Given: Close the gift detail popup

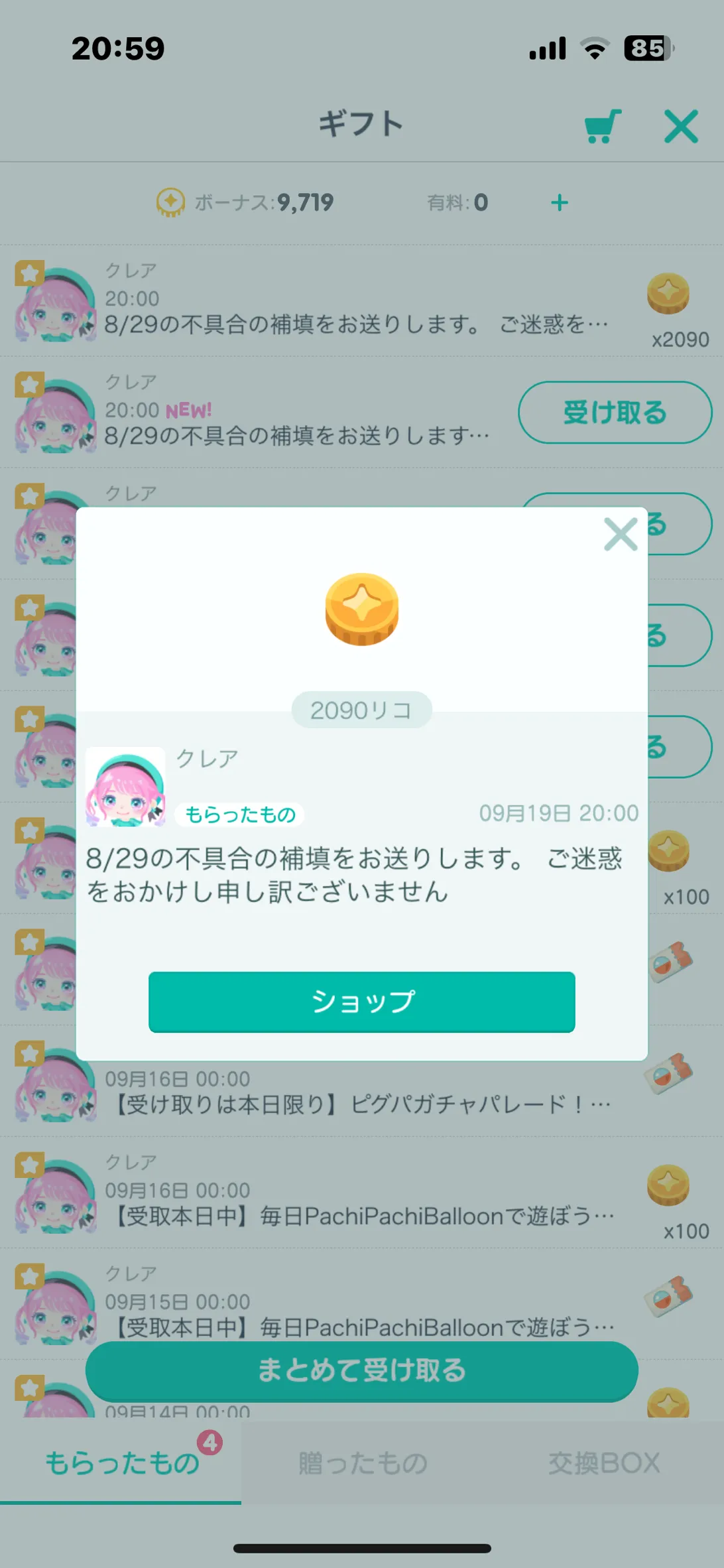Looking at the screenshot, I should pyautogui.click(x=621, y=535).
